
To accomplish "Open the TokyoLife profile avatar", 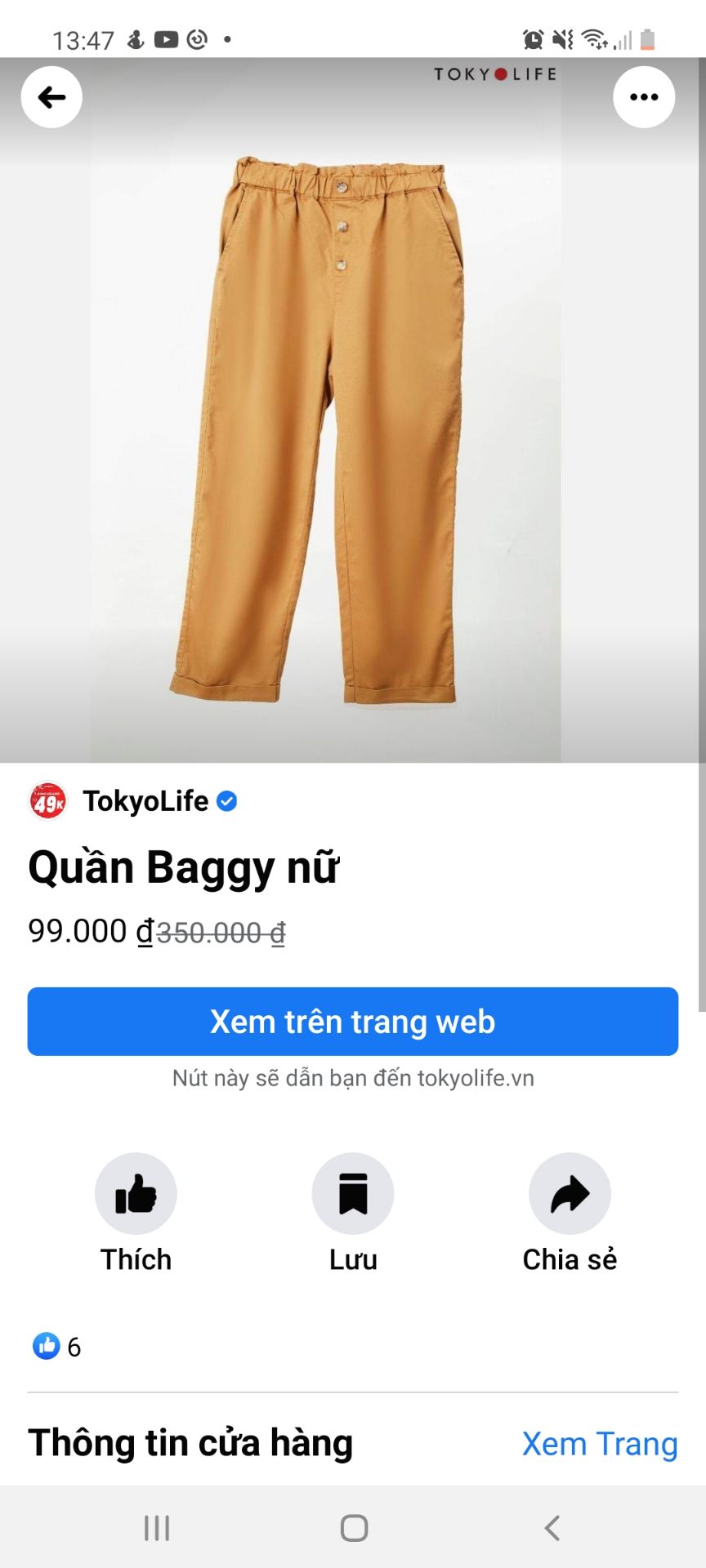I will pos(47,801).
